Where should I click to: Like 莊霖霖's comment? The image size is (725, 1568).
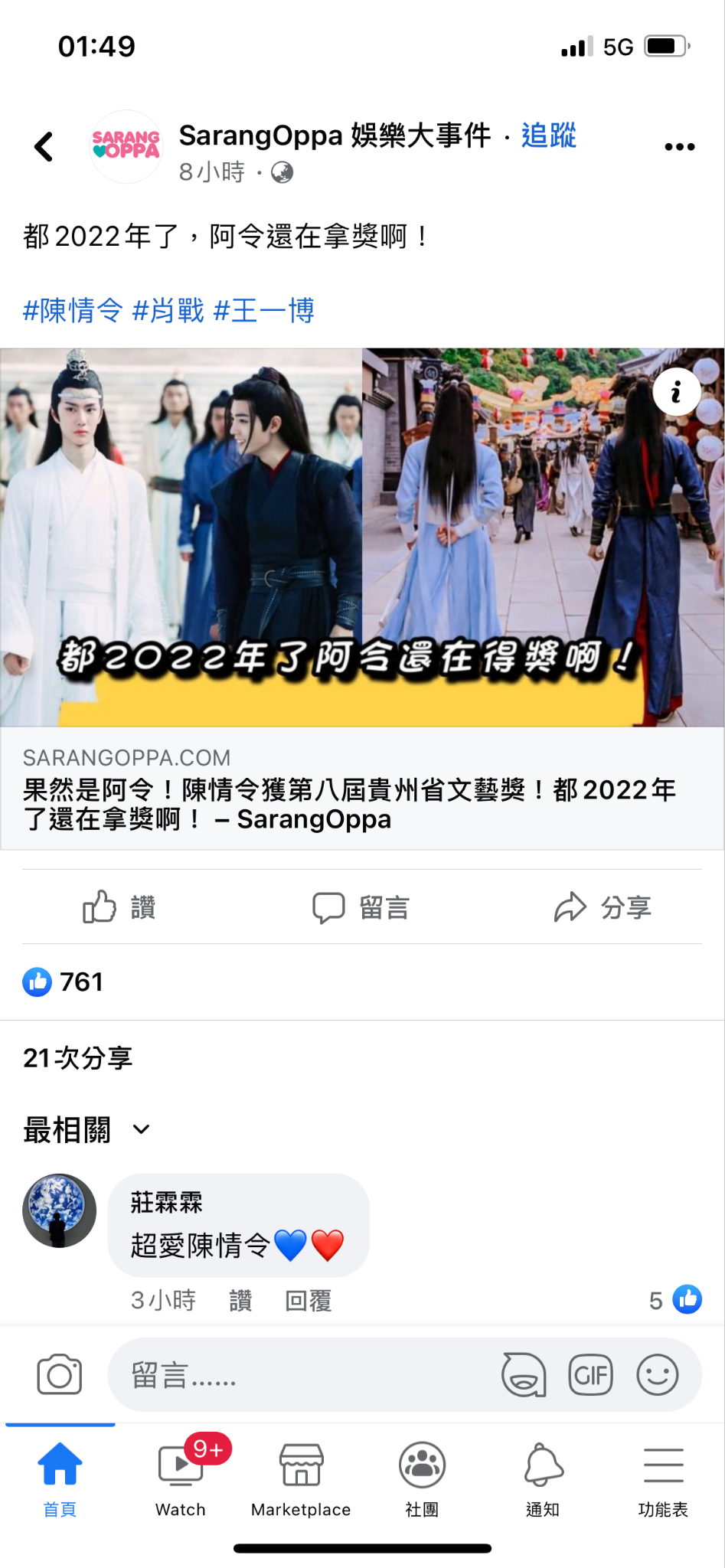[240, 1300]
